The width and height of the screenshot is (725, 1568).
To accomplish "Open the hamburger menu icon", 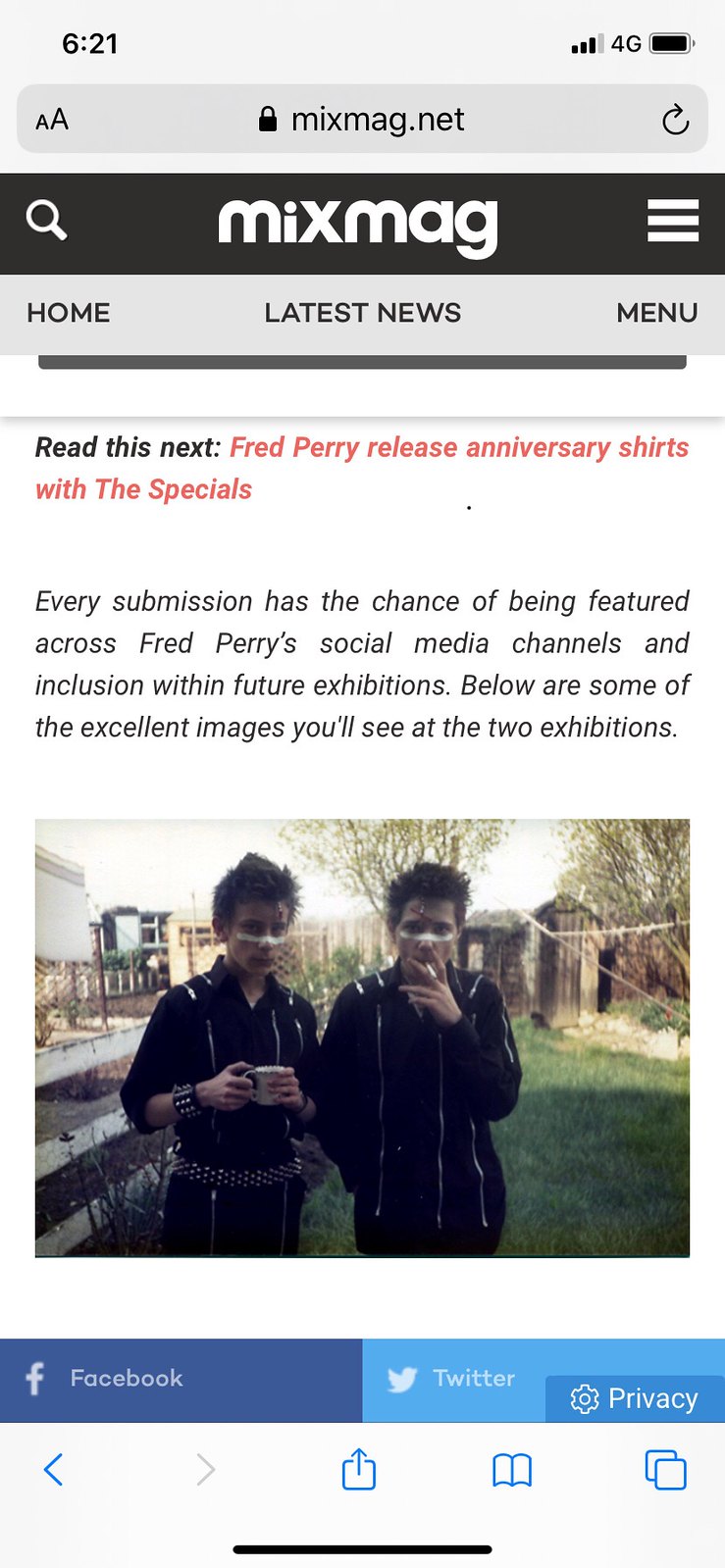I will [673, 221].
